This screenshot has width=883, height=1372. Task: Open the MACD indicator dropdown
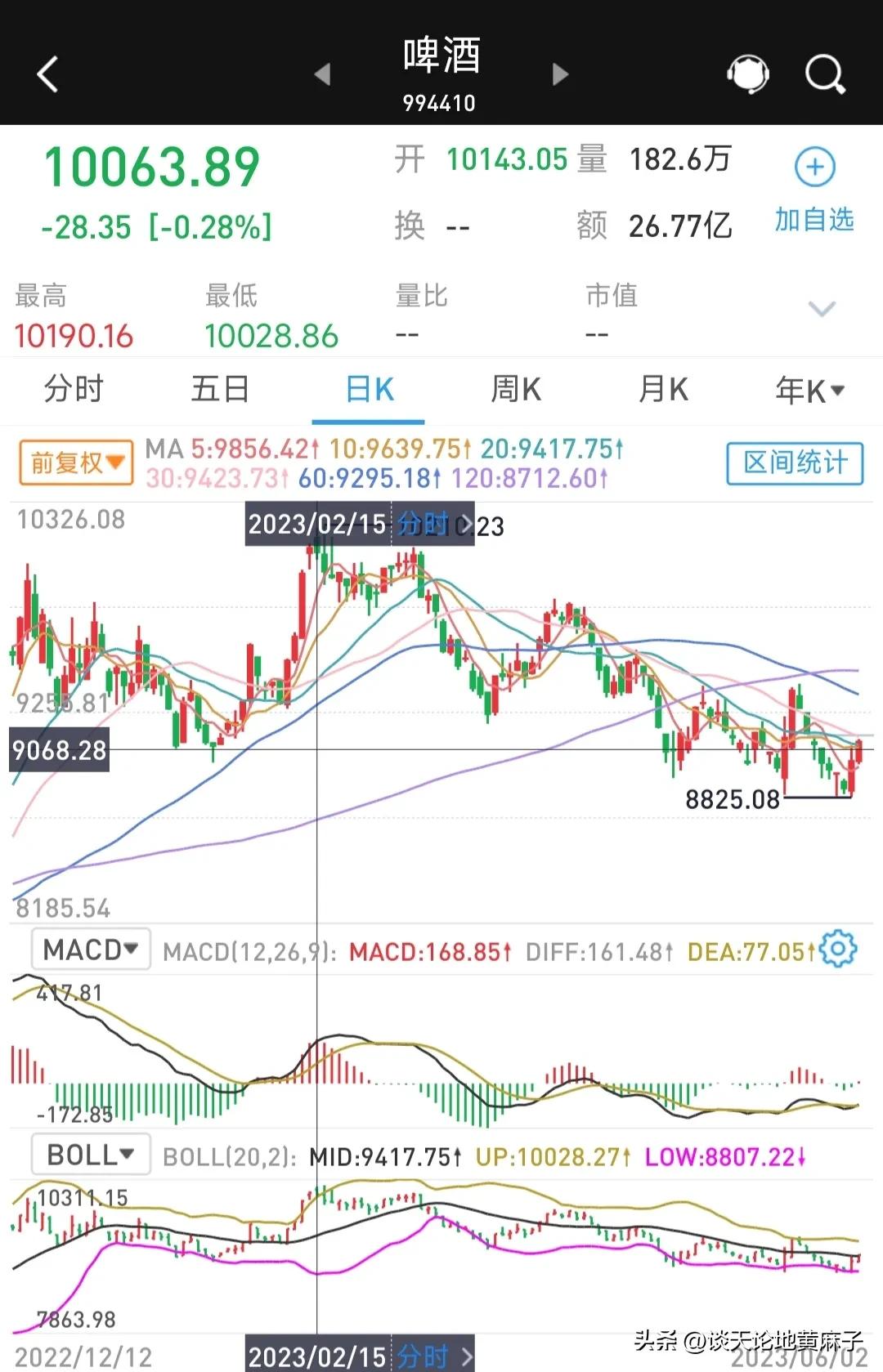91,950
